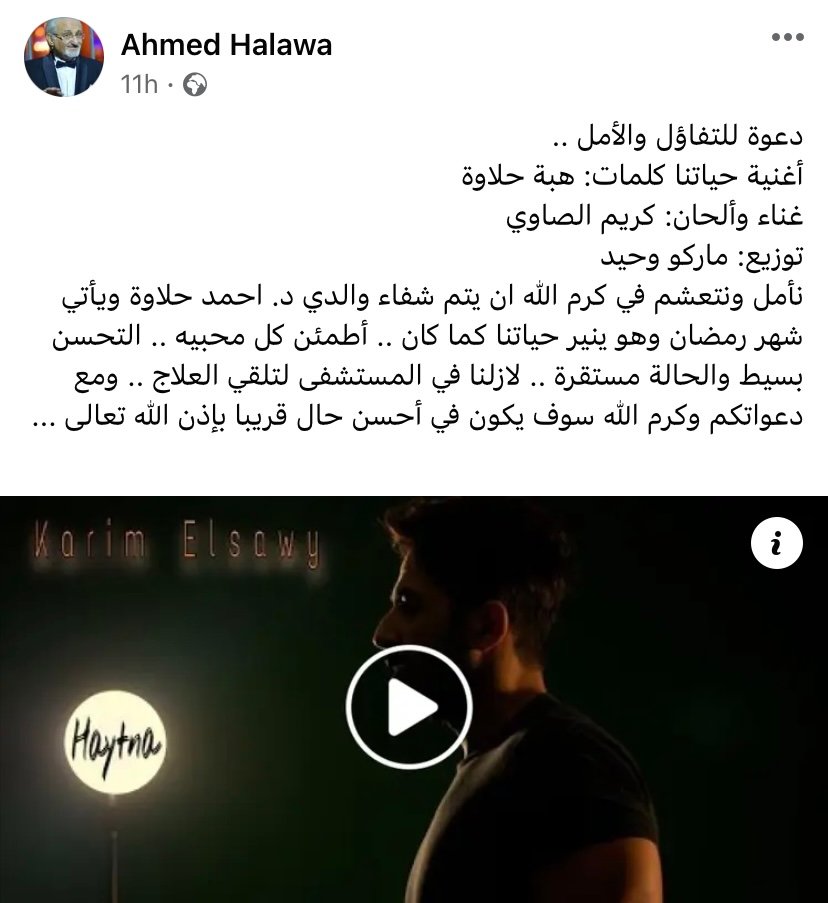
Task: Open the post's three-dot options menu
Action: pyautogui.click(x=785, y=38)
